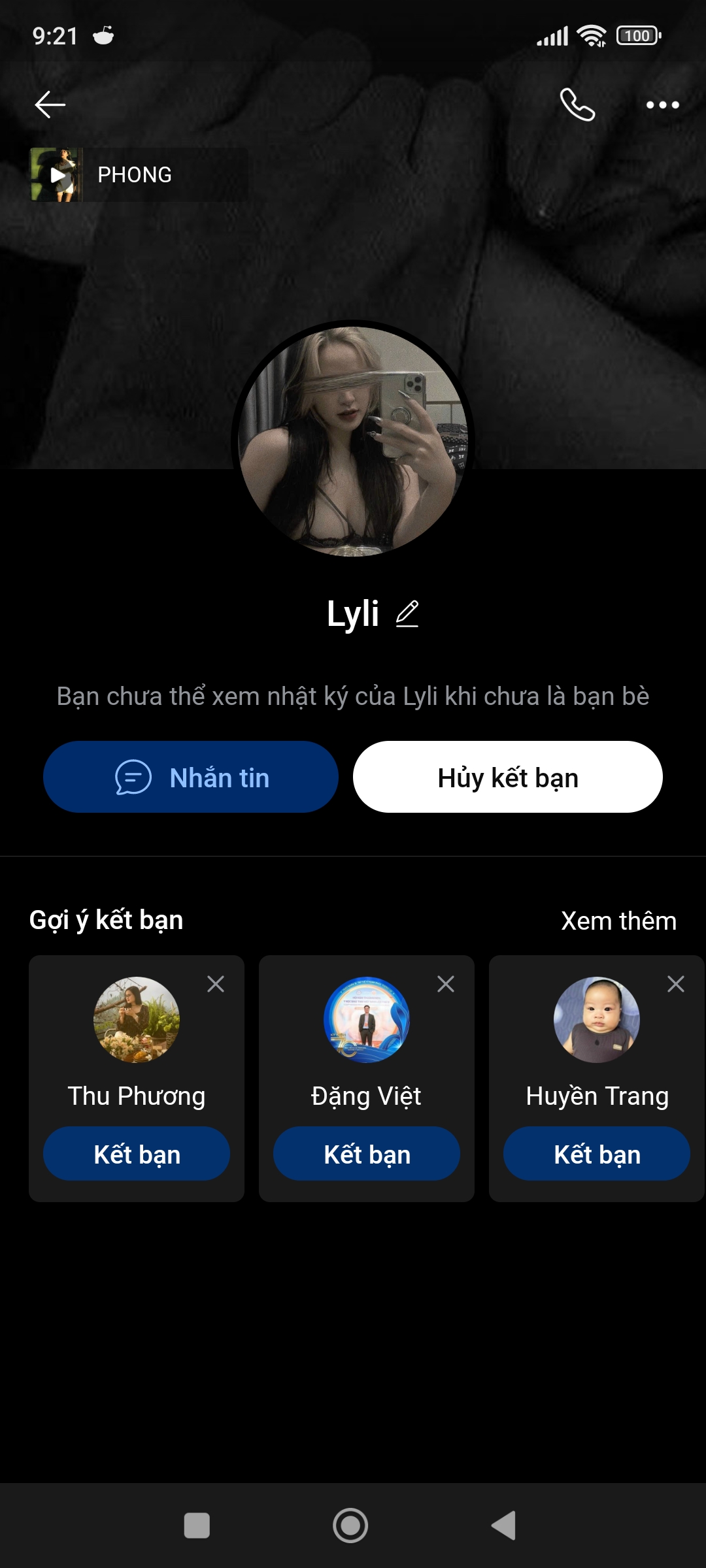The width and height of the screenshot is (706, 1568).
Task: Dismiss the Thu Phương suggestion card
Action: coord(216,984)
